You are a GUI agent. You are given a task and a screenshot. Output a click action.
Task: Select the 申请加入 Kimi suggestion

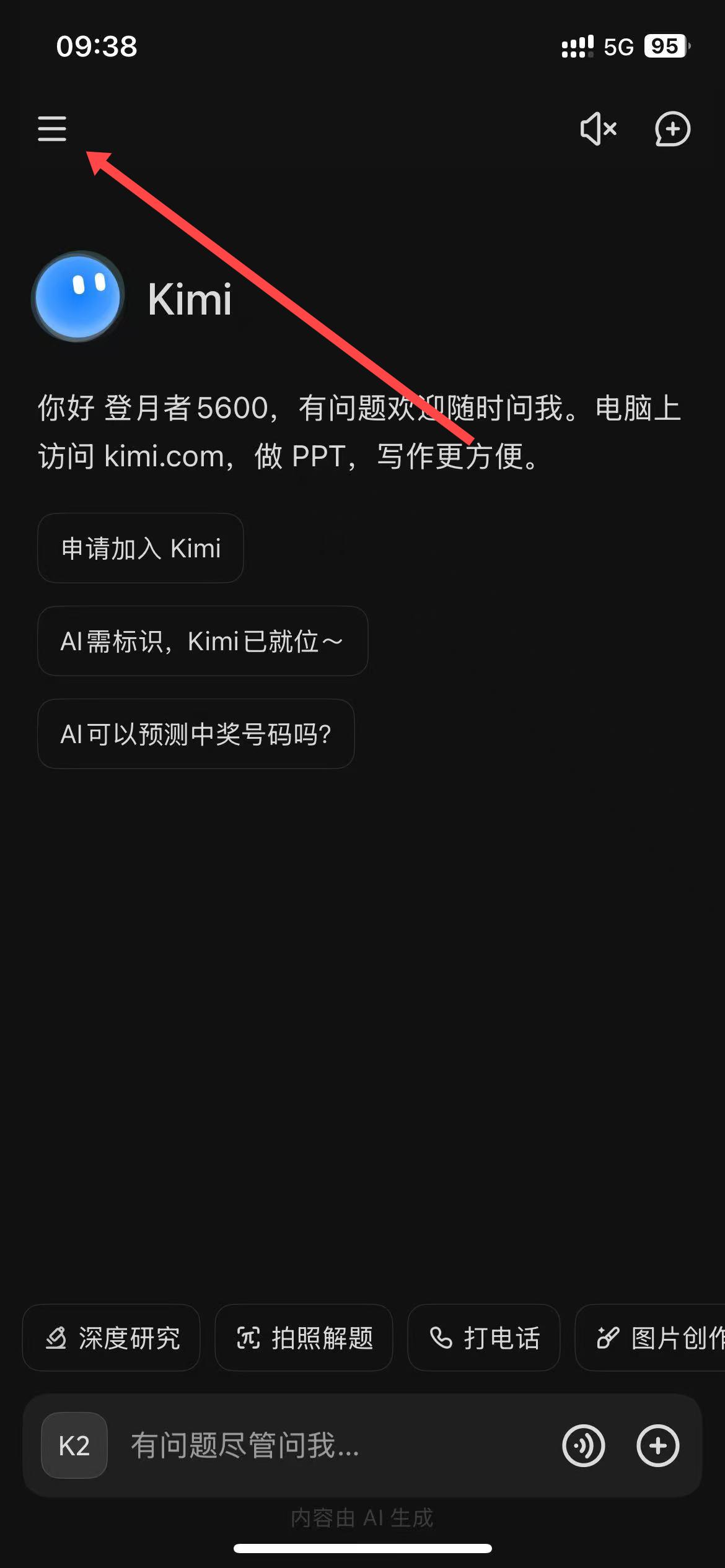(x=141, y=548)
